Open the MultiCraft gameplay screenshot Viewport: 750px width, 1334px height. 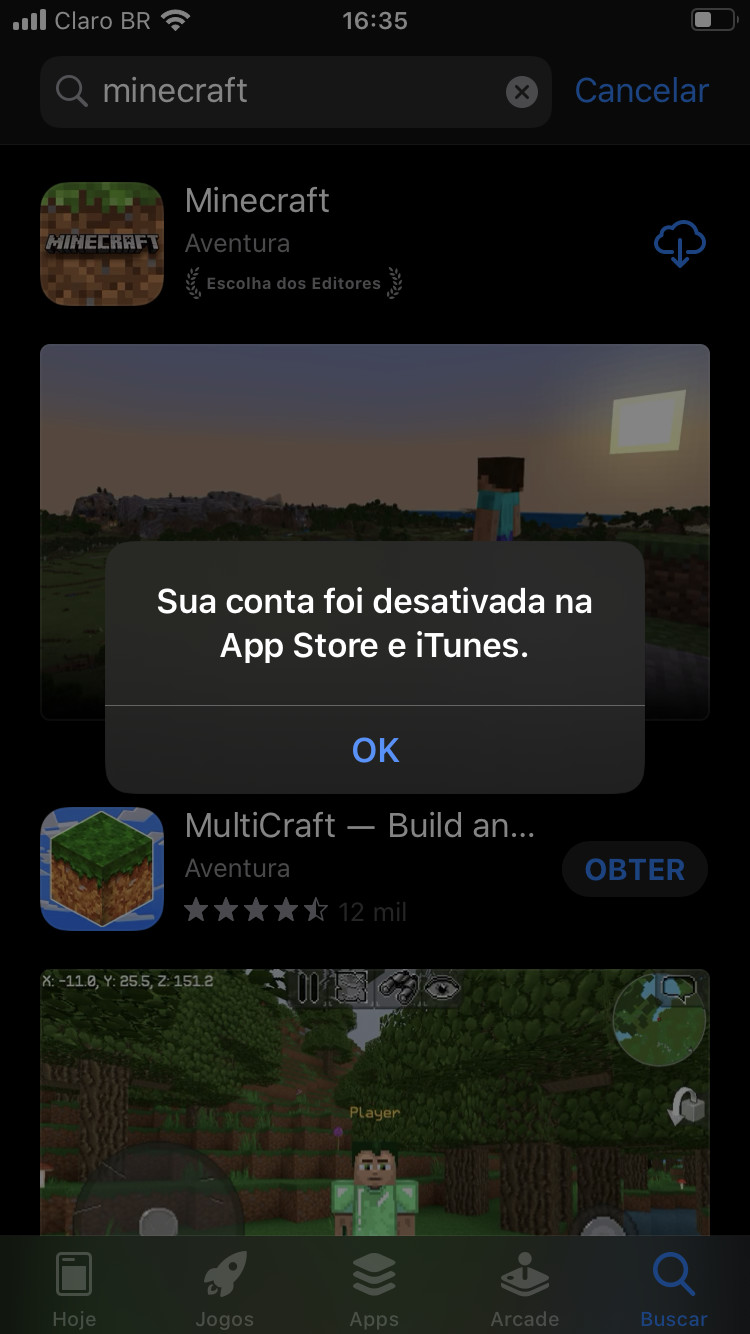375,1100
